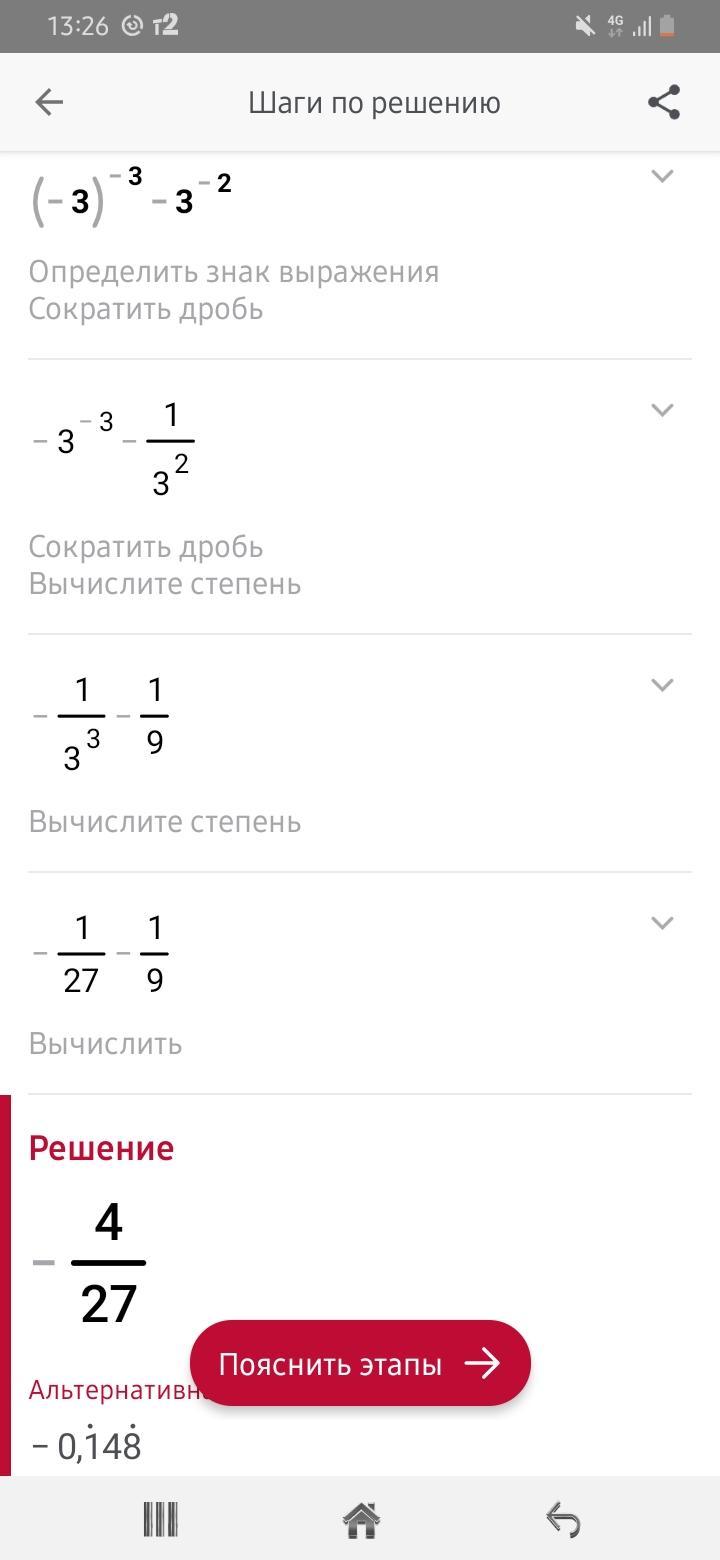Screen dimensions: 720x1560
Task: Go to the phone's home screen
Action: pyautogui.click(x=361, y=1520)
